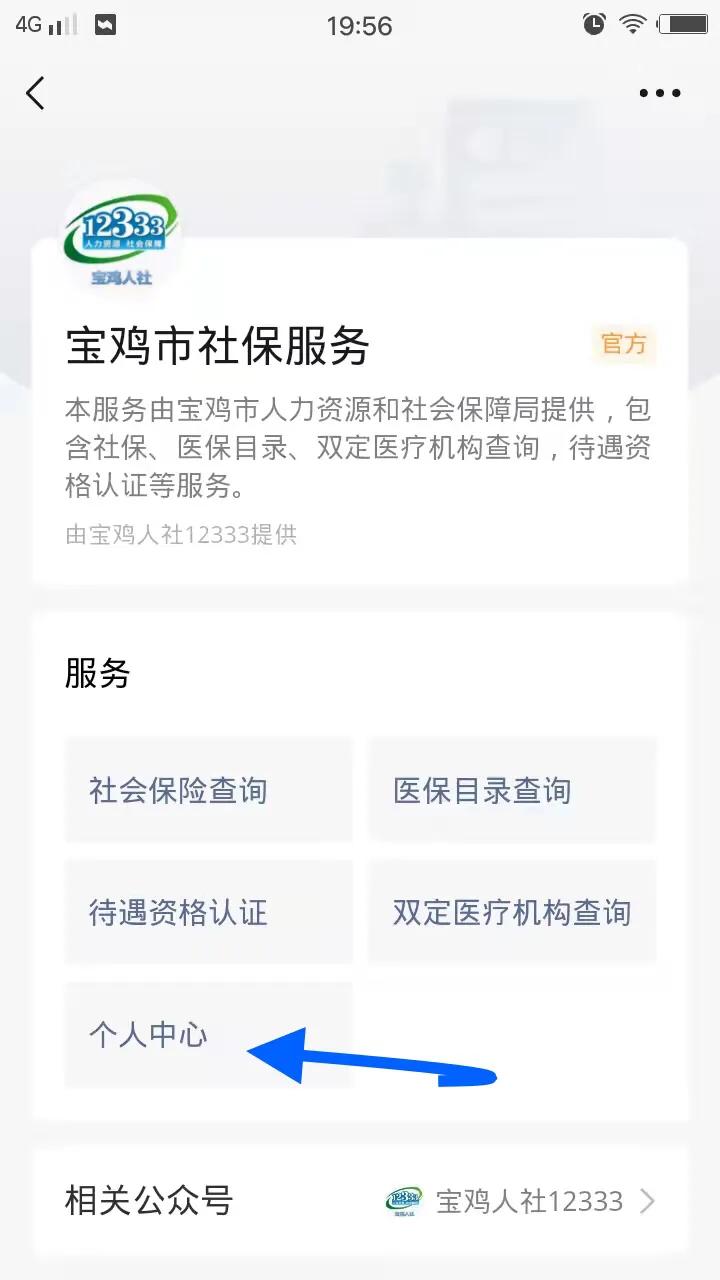Open 待遇资格认证 service
This screenshot has height=1280, width=720.
208,912
